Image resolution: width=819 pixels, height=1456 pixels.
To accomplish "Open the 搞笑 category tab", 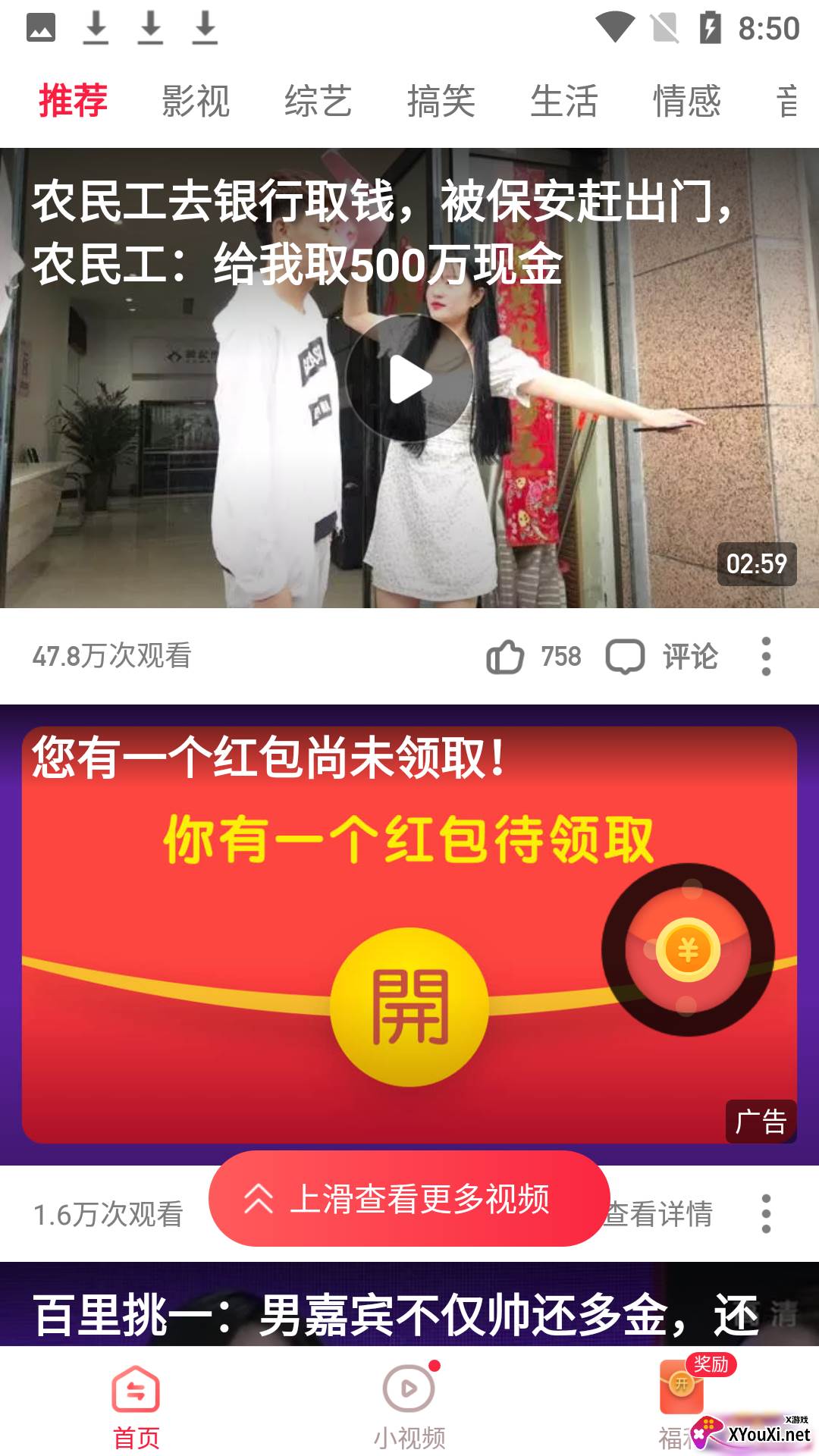I will 441,101.
